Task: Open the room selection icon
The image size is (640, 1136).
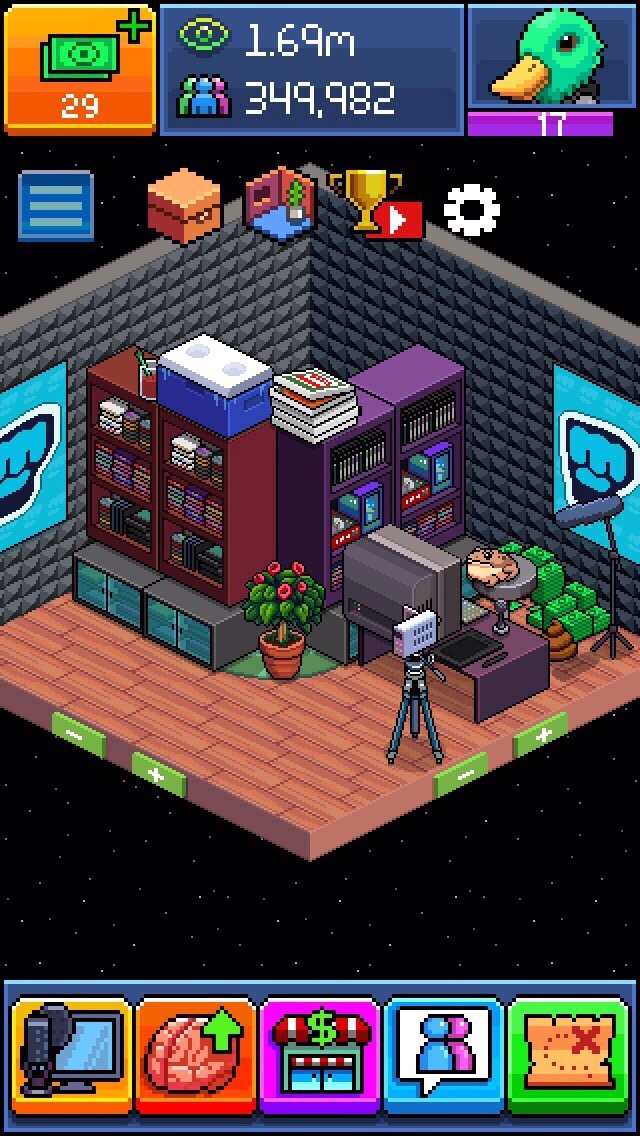Action: (282, 203)
